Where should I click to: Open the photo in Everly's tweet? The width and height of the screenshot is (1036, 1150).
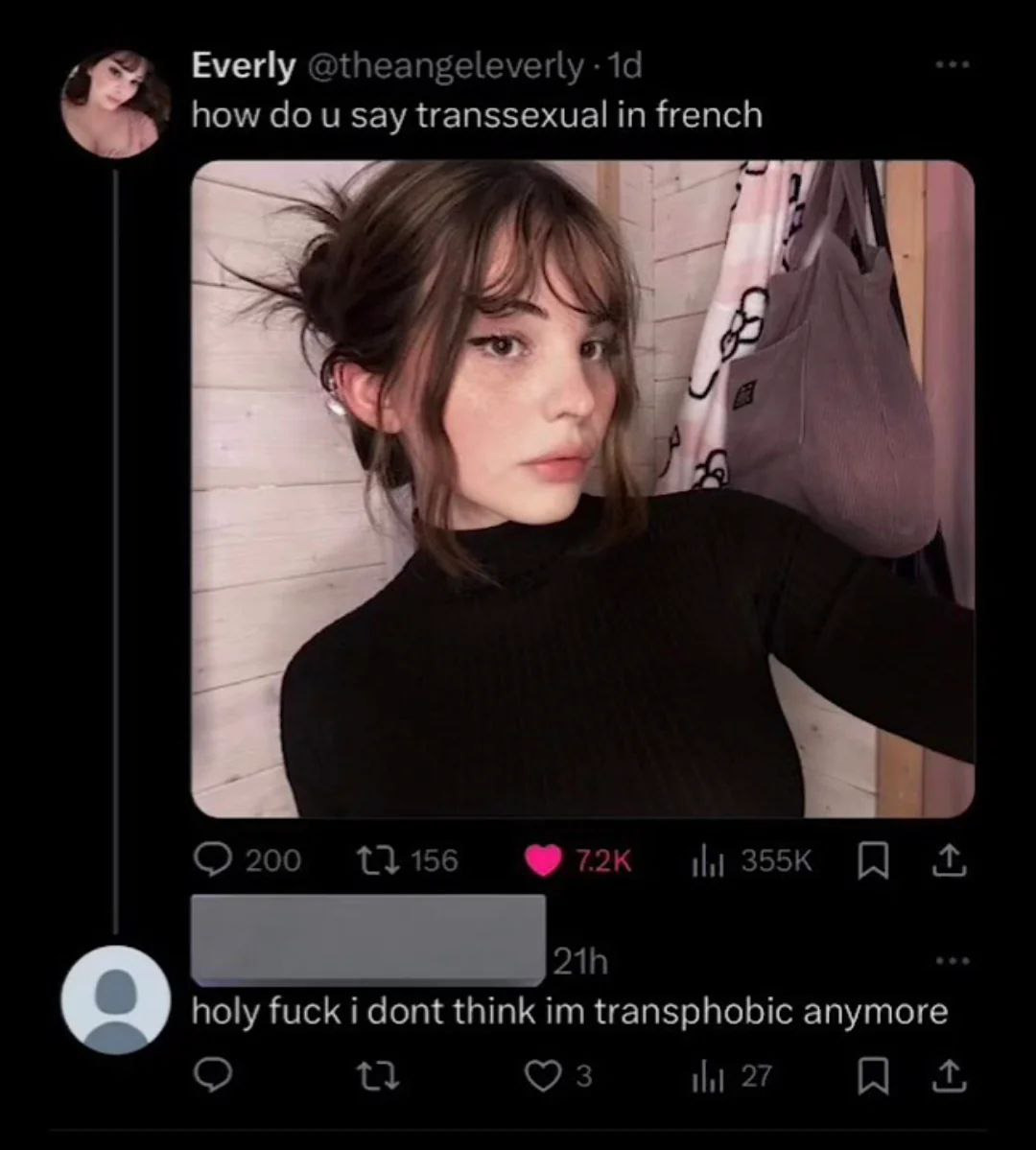tap(582, 488)
